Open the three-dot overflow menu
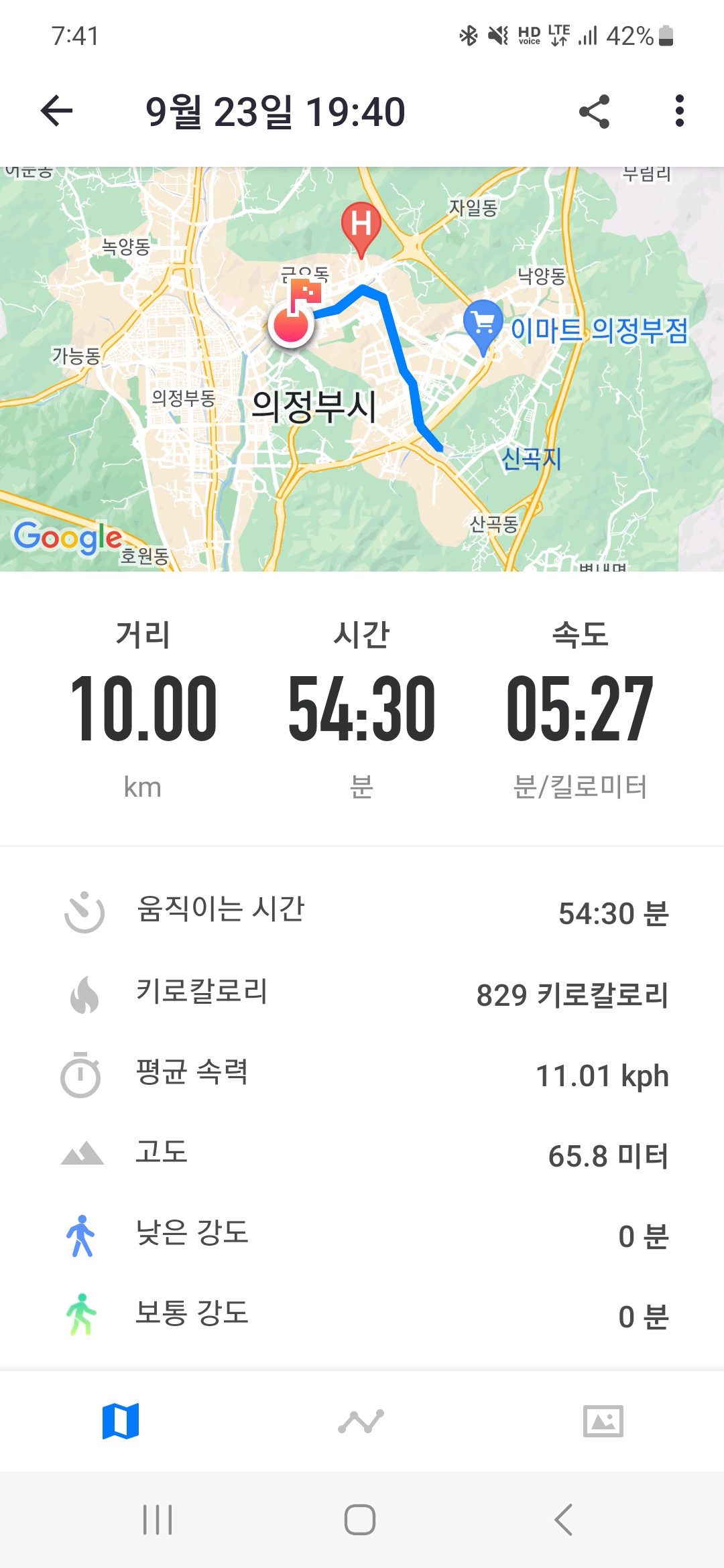 pos(679,111)
